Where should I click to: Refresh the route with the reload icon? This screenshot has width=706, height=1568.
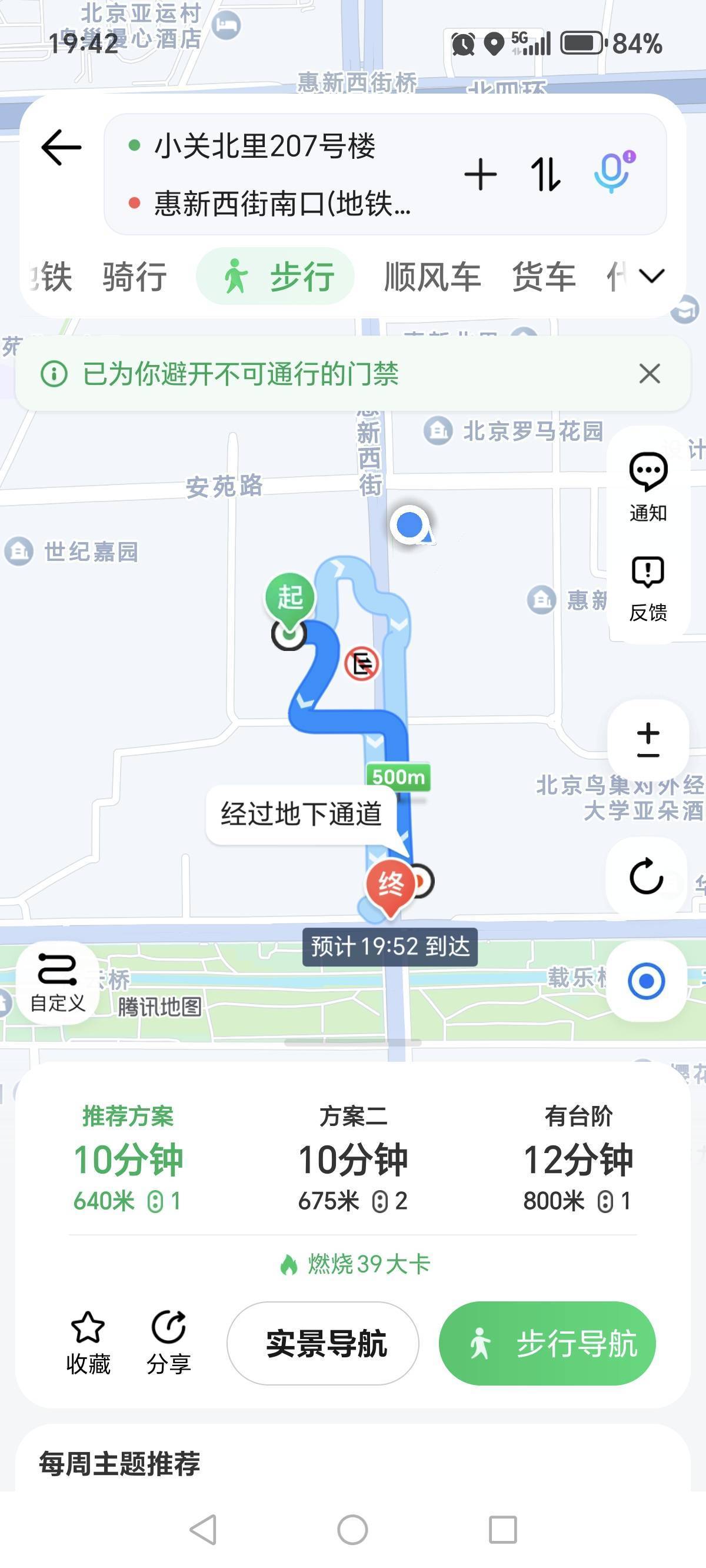tap(647, 876)
